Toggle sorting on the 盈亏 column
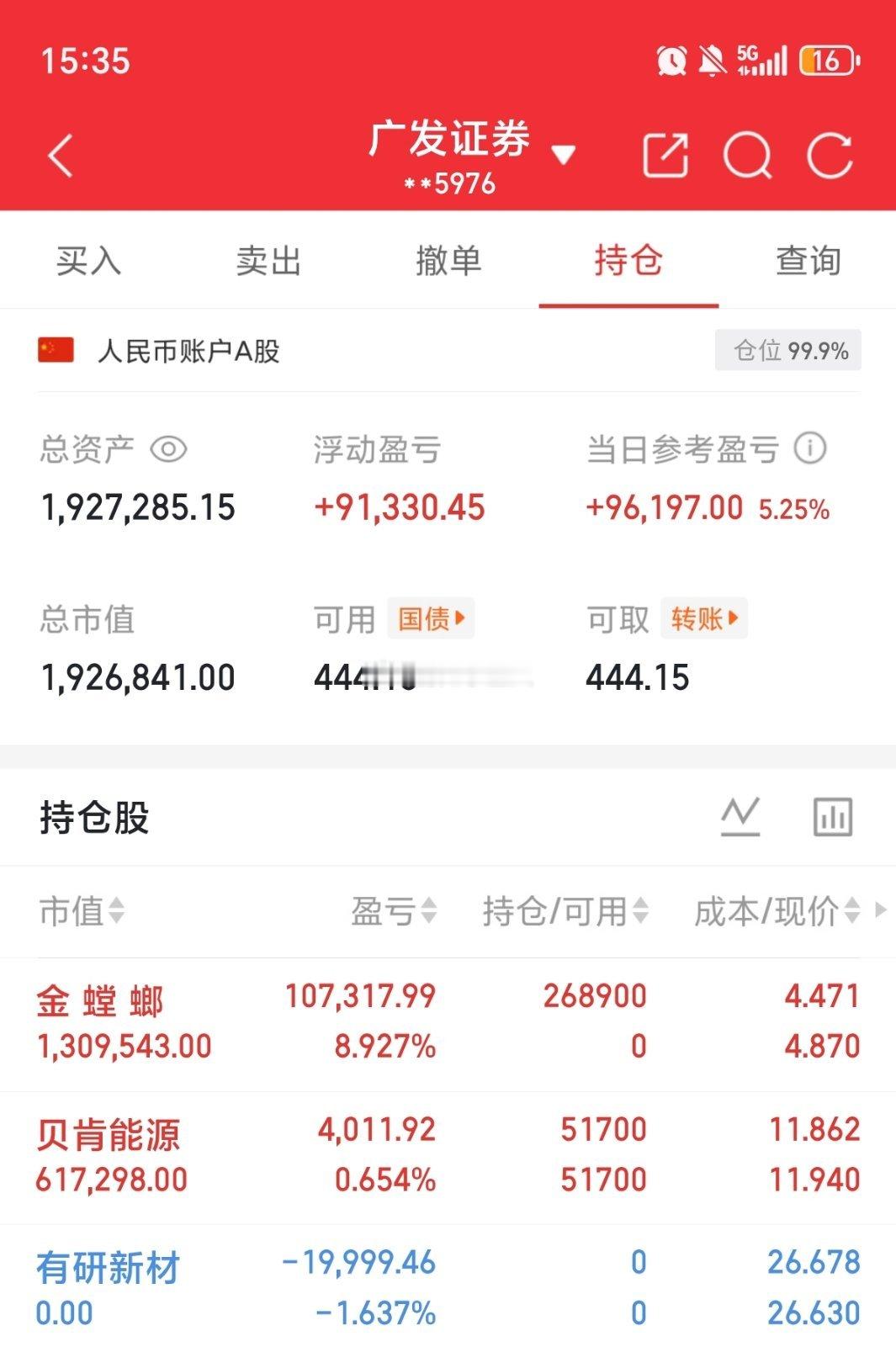896x1347 pixels. click(395, 911)
